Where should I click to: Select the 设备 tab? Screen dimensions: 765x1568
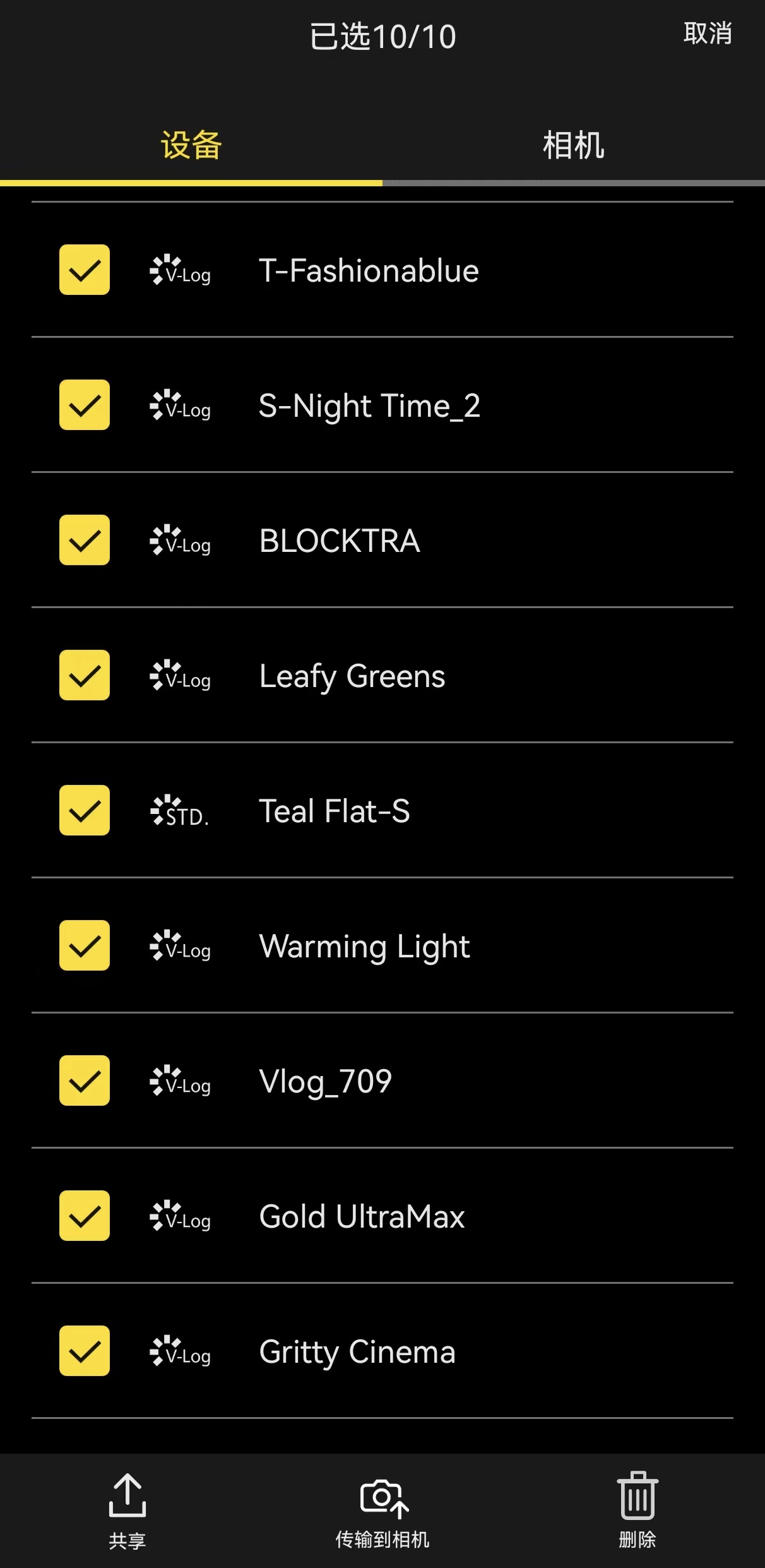pos(191,146)
